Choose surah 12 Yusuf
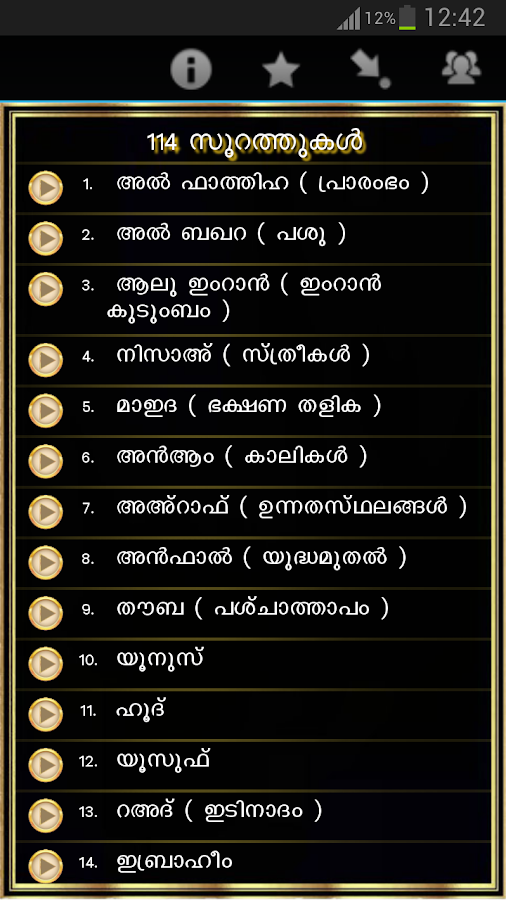Screen dimensions: 506x900 pos(254,765)
